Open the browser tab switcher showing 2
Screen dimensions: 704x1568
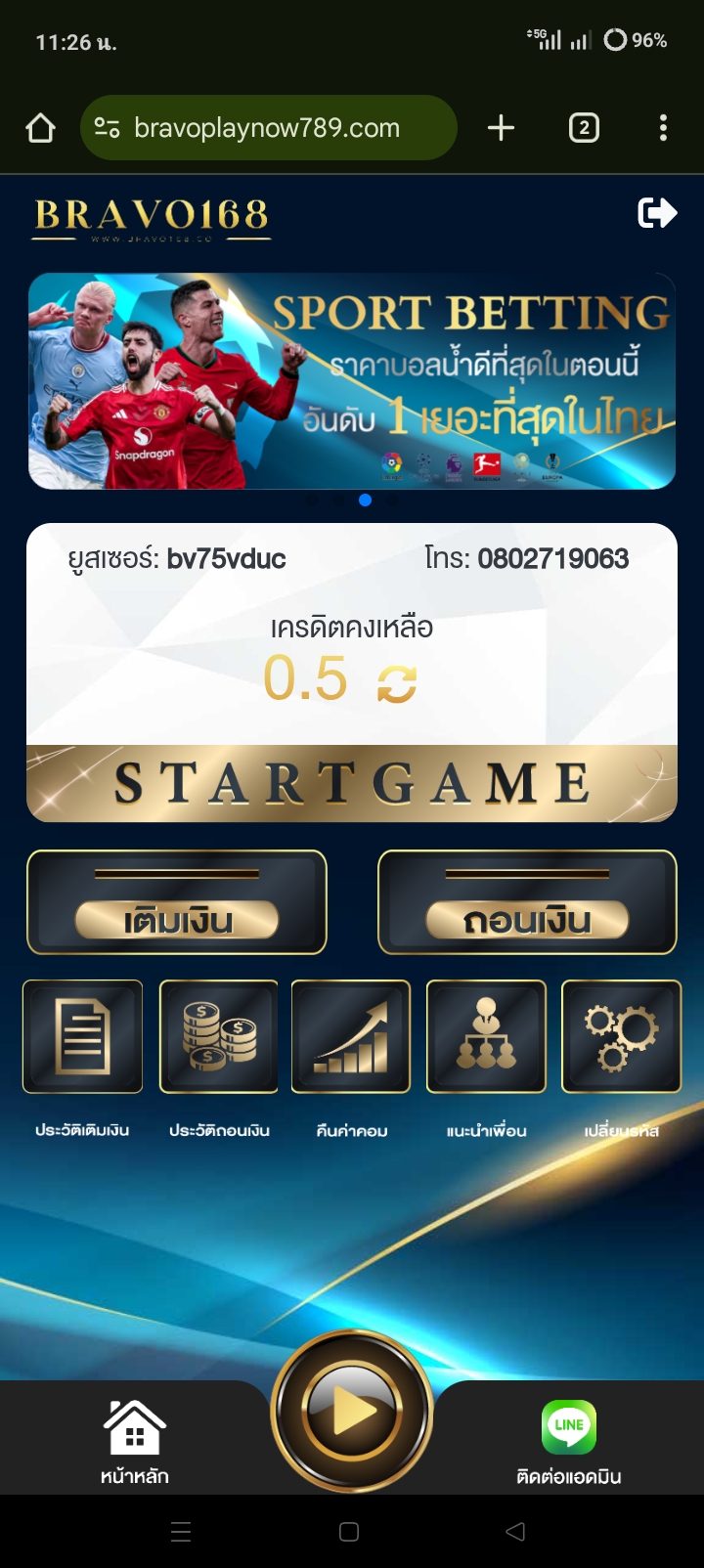pyautogui.click(x=584, y=128)
